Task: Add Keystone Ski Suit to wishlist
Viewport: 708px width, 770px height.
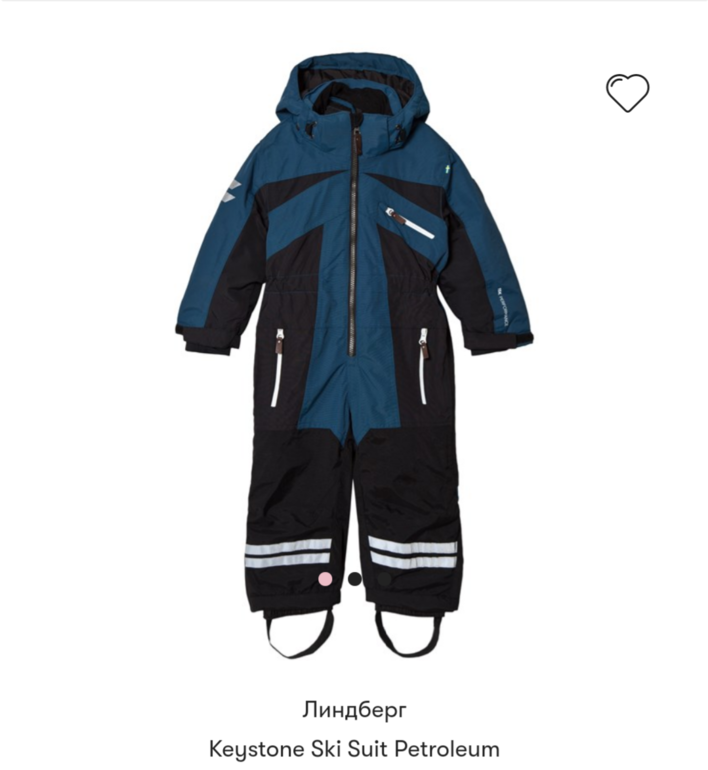Action: click(x=627, y=93)
